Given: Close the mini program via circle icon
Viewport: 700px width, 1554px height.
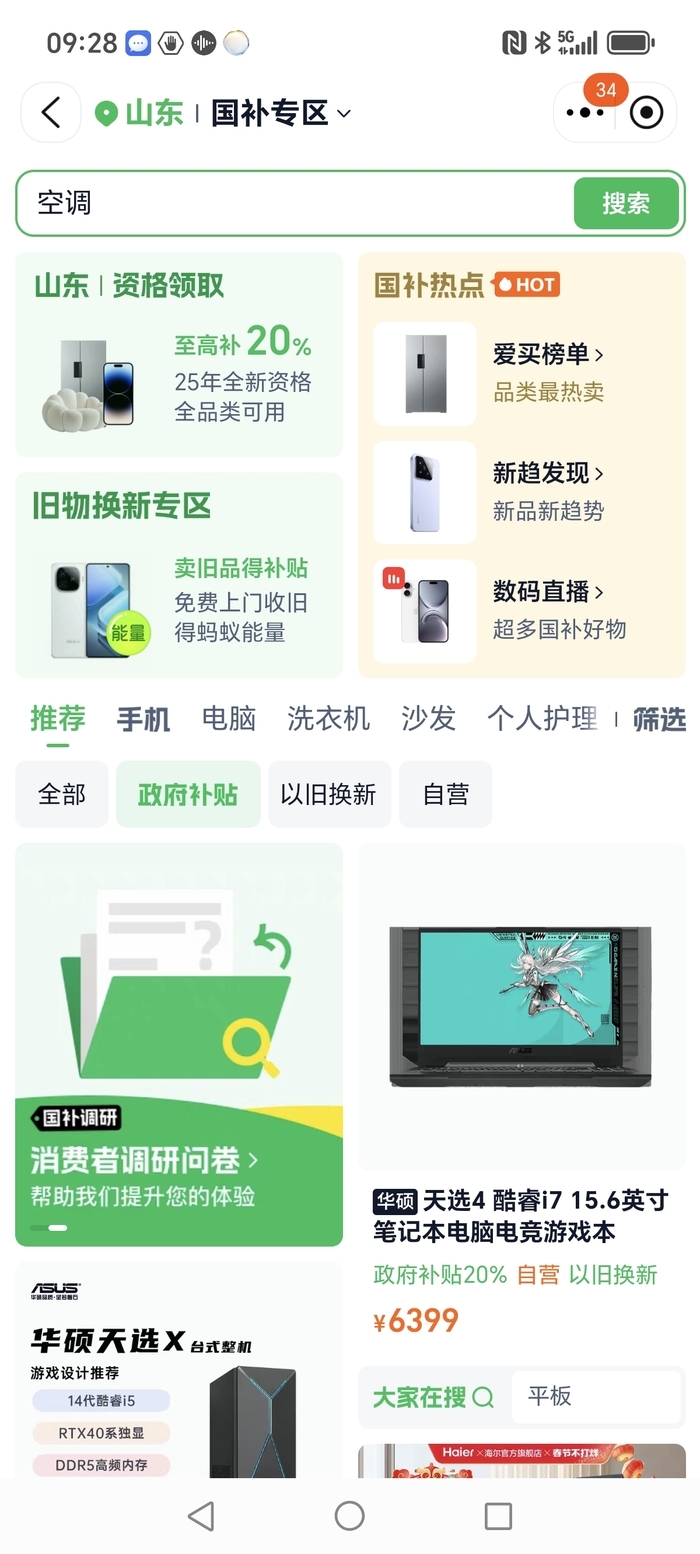Looking at the screenshot, I should [646, 112].
